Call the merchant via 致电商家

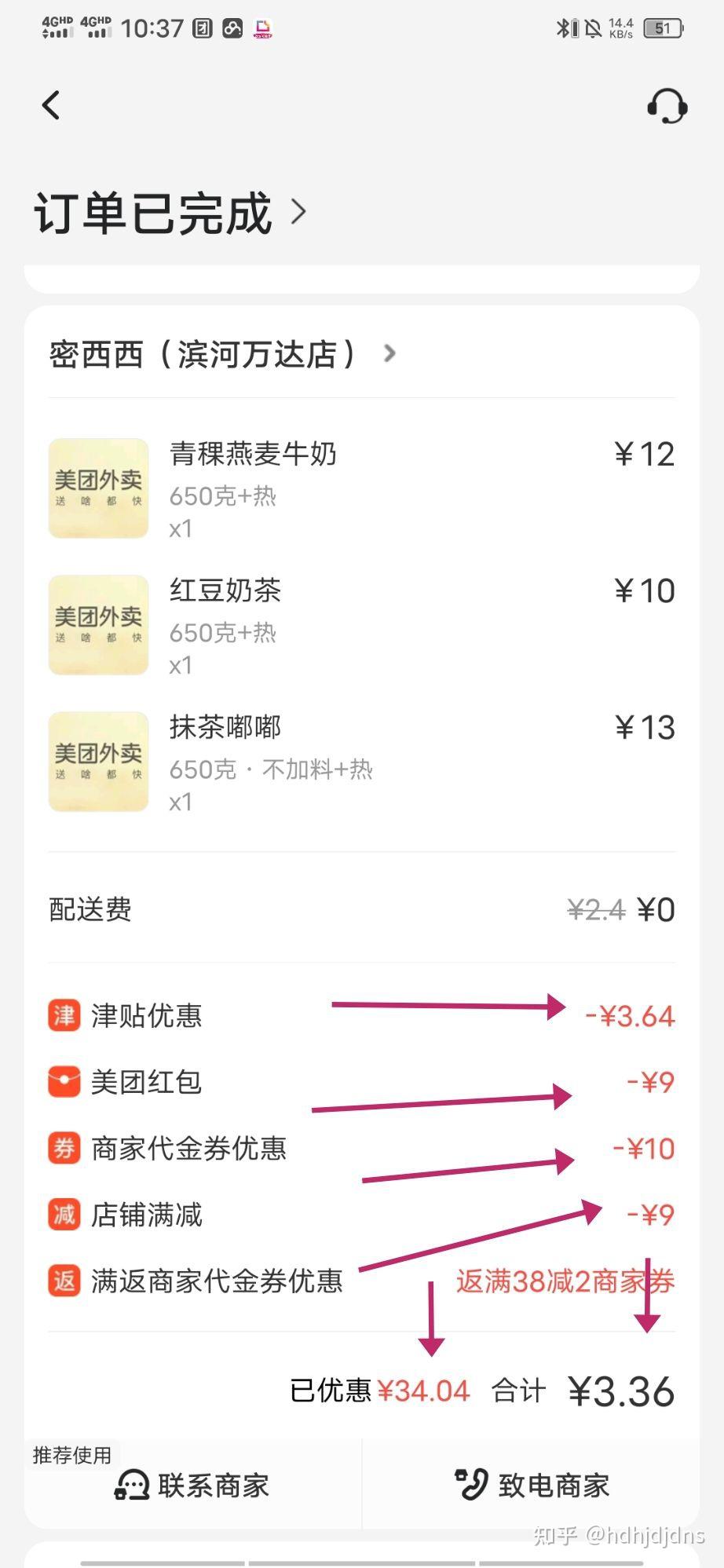[x=532, y=1485]
